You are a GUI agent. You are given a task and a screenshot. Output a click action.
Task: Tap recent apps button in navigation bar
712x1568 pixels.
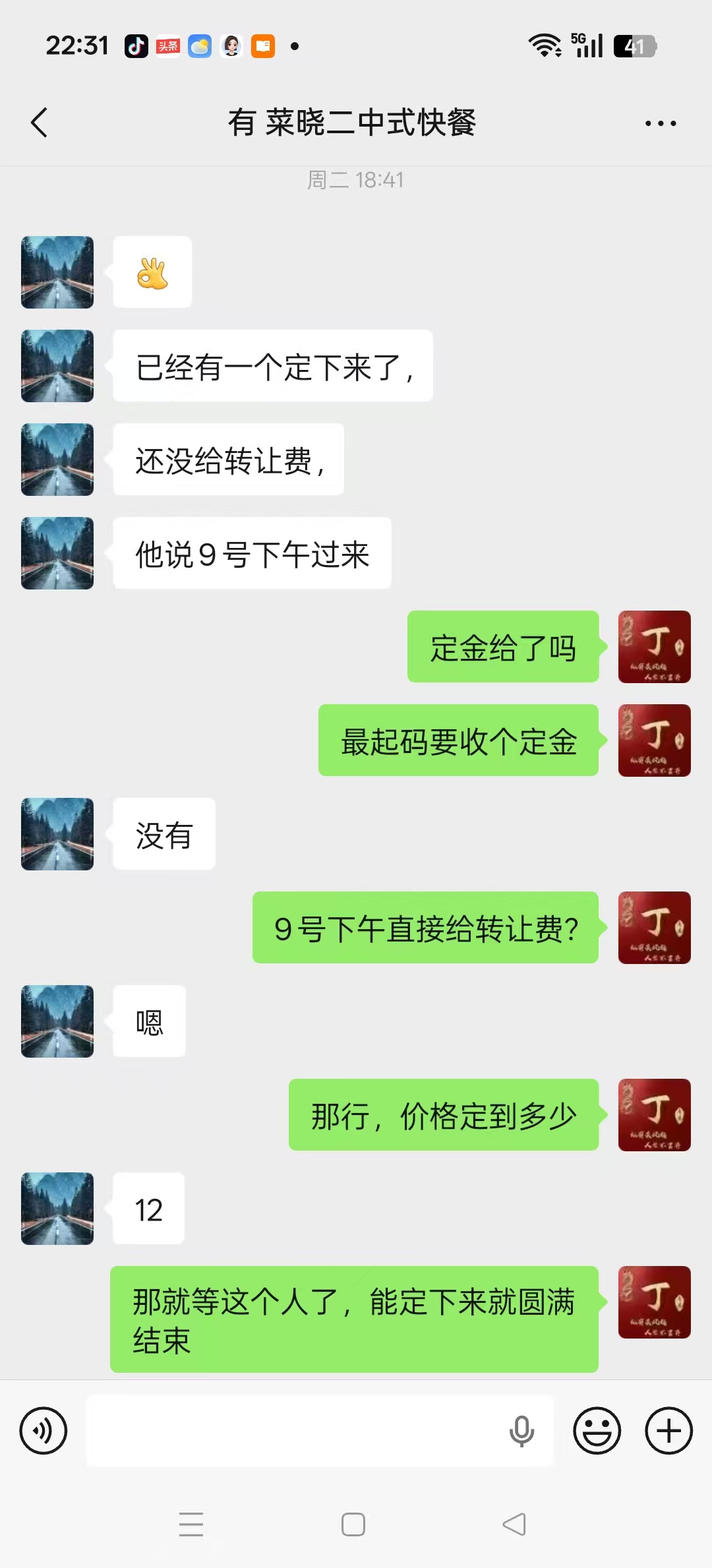tap(191, 1524)
